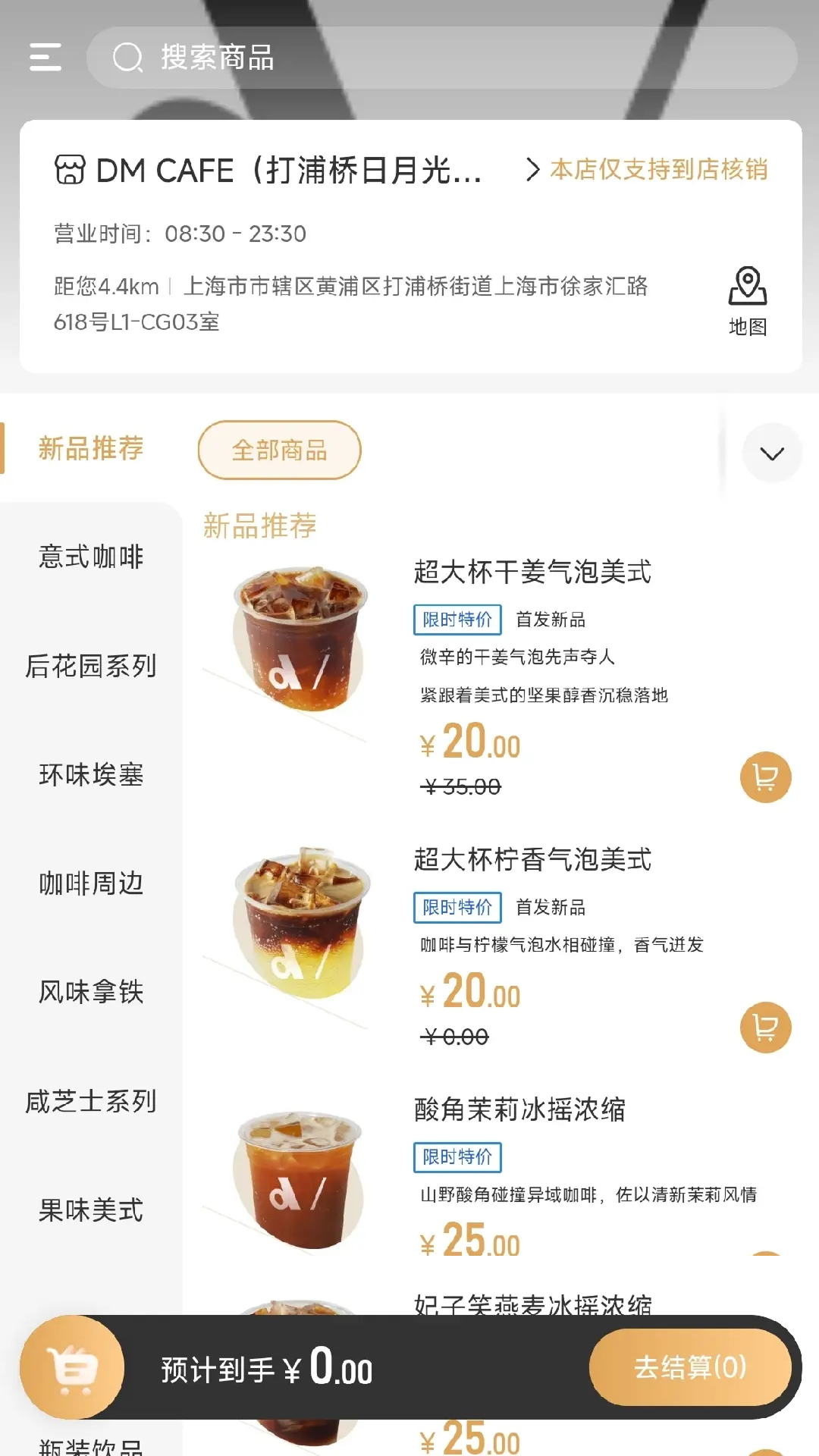This screenshot has height=1456, width=819.
Task: Select the 限时特价 tag on 酸角茉莉冰摇浓缩
Action: coord(457,1157)
